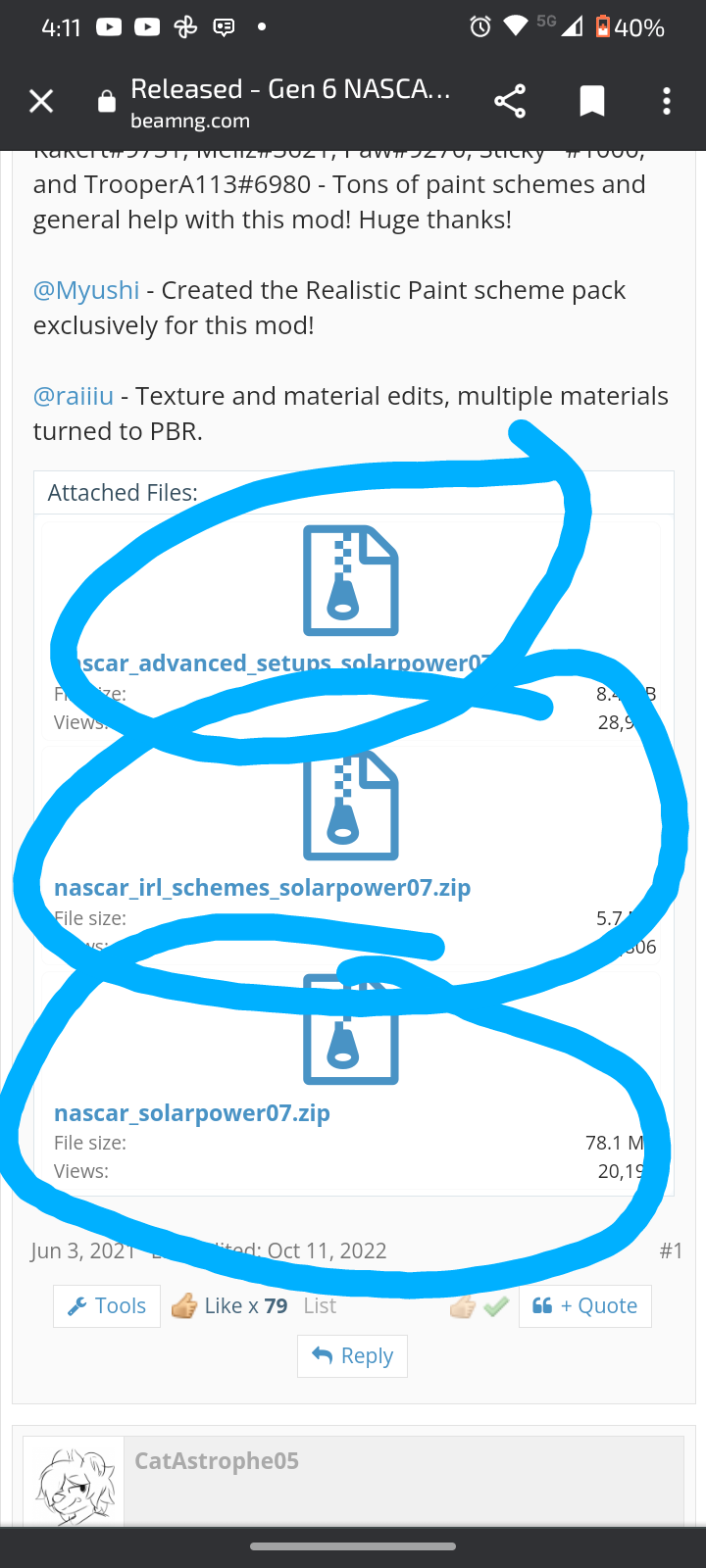The width and height of the screenshot is (706, 1568).
Task: Bookmark this forum thread
Action: [x=592, y=101]
